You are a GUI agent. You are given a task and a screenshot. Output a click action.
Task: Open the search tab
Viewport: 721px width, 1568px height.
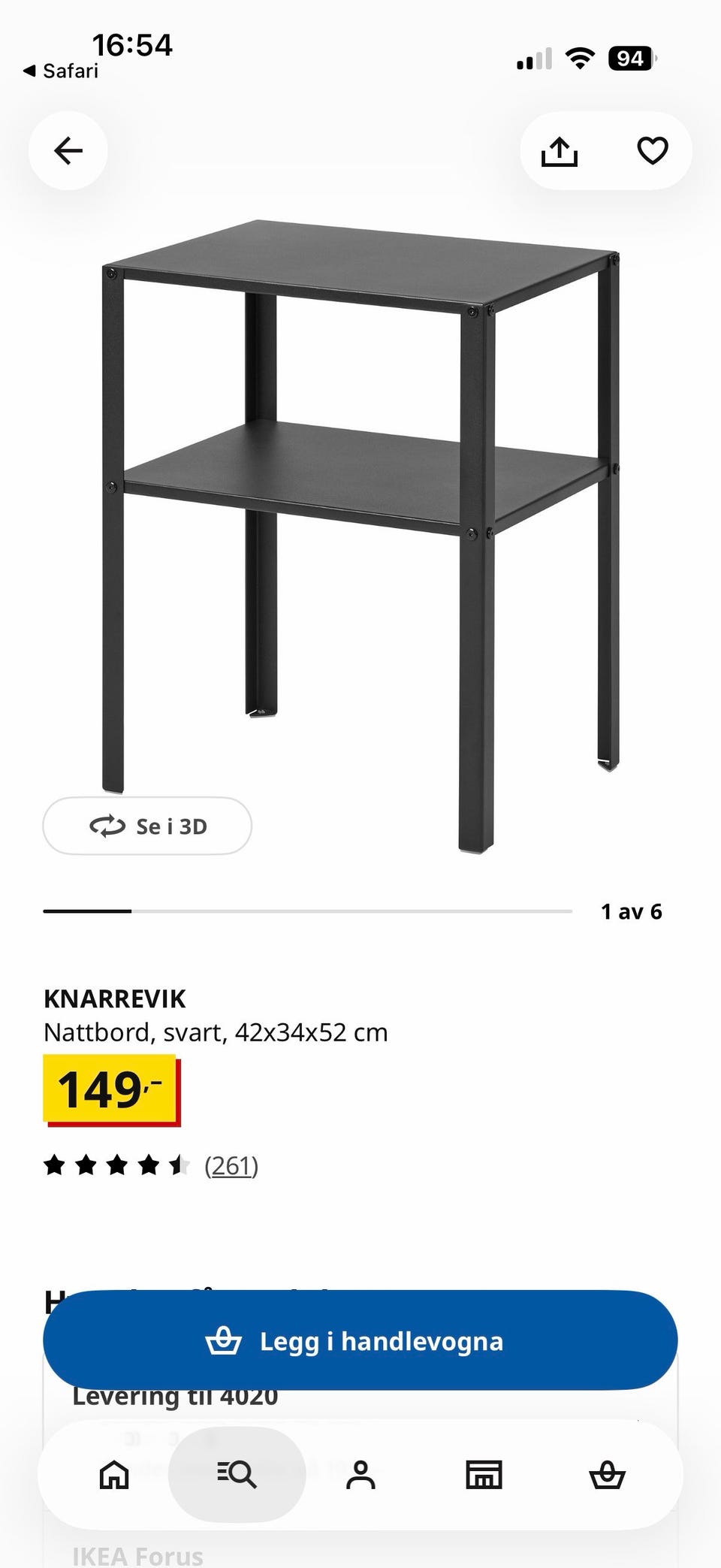point(237,1474)
